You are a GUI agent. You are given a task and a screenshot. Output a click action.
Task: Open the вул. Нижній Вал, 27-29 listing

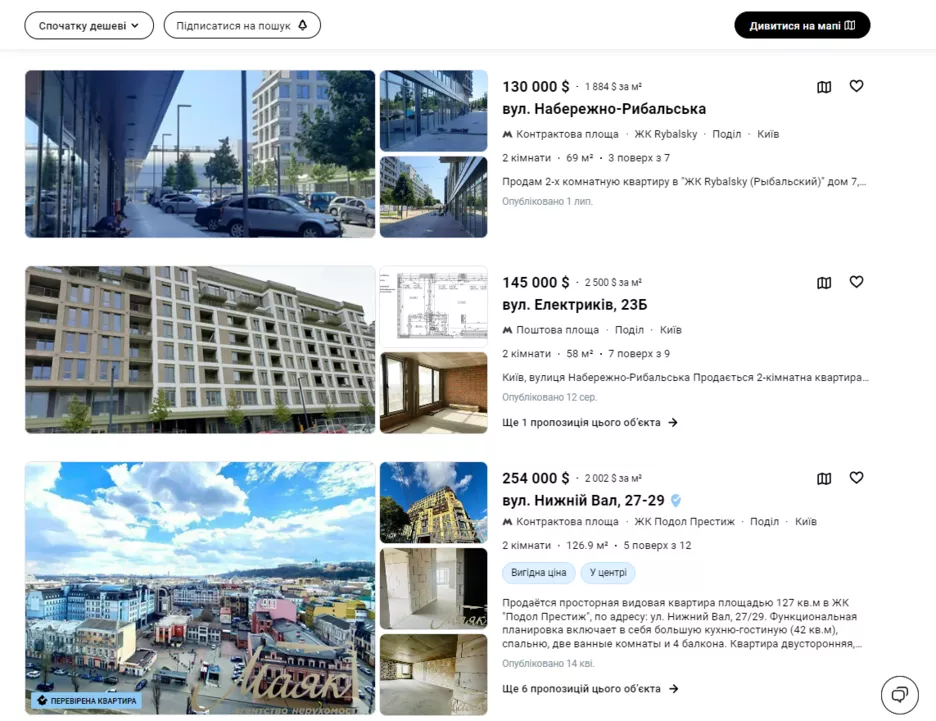583,501
